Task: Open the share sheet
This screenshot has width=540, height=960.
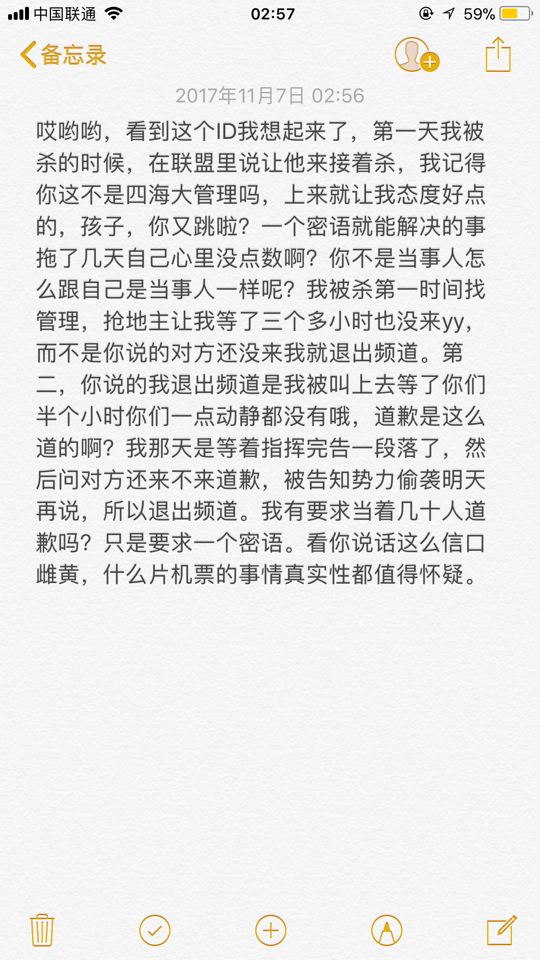Action: (498, 54)
